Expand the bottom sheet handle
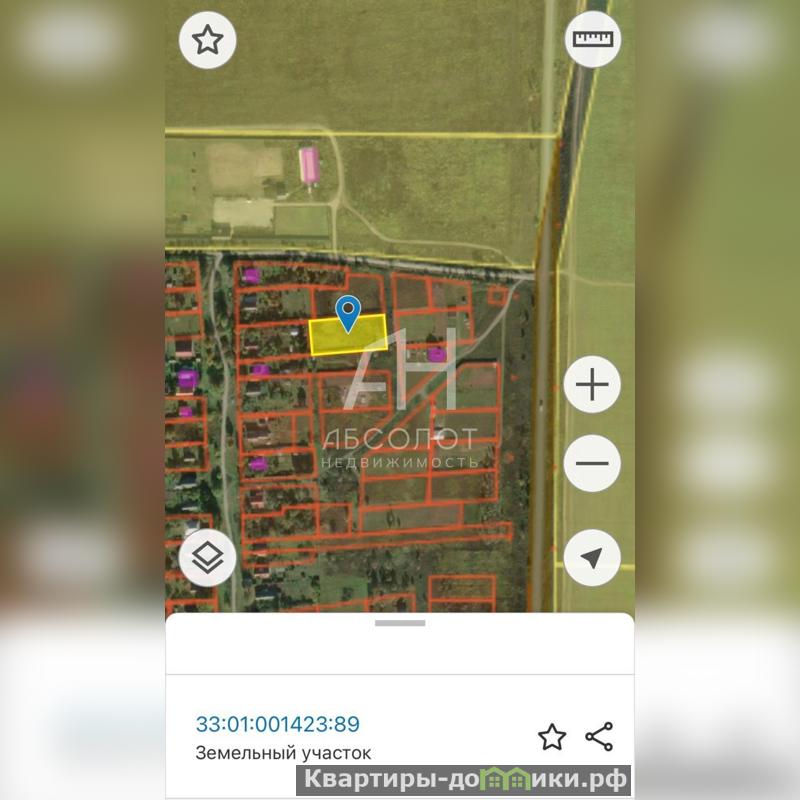 point(400,623)
